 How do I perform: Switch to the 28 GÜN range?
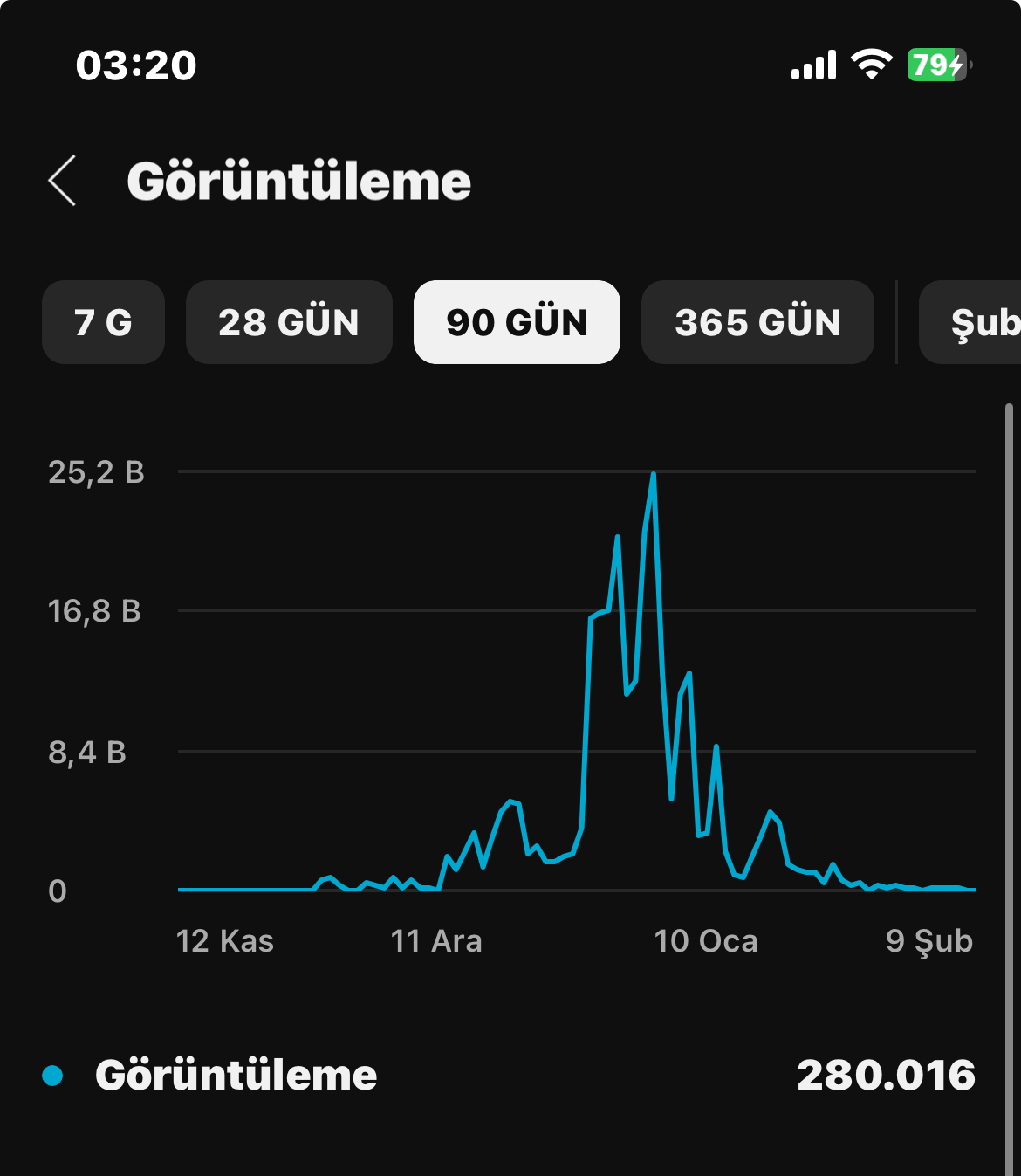tap(289, 322)
